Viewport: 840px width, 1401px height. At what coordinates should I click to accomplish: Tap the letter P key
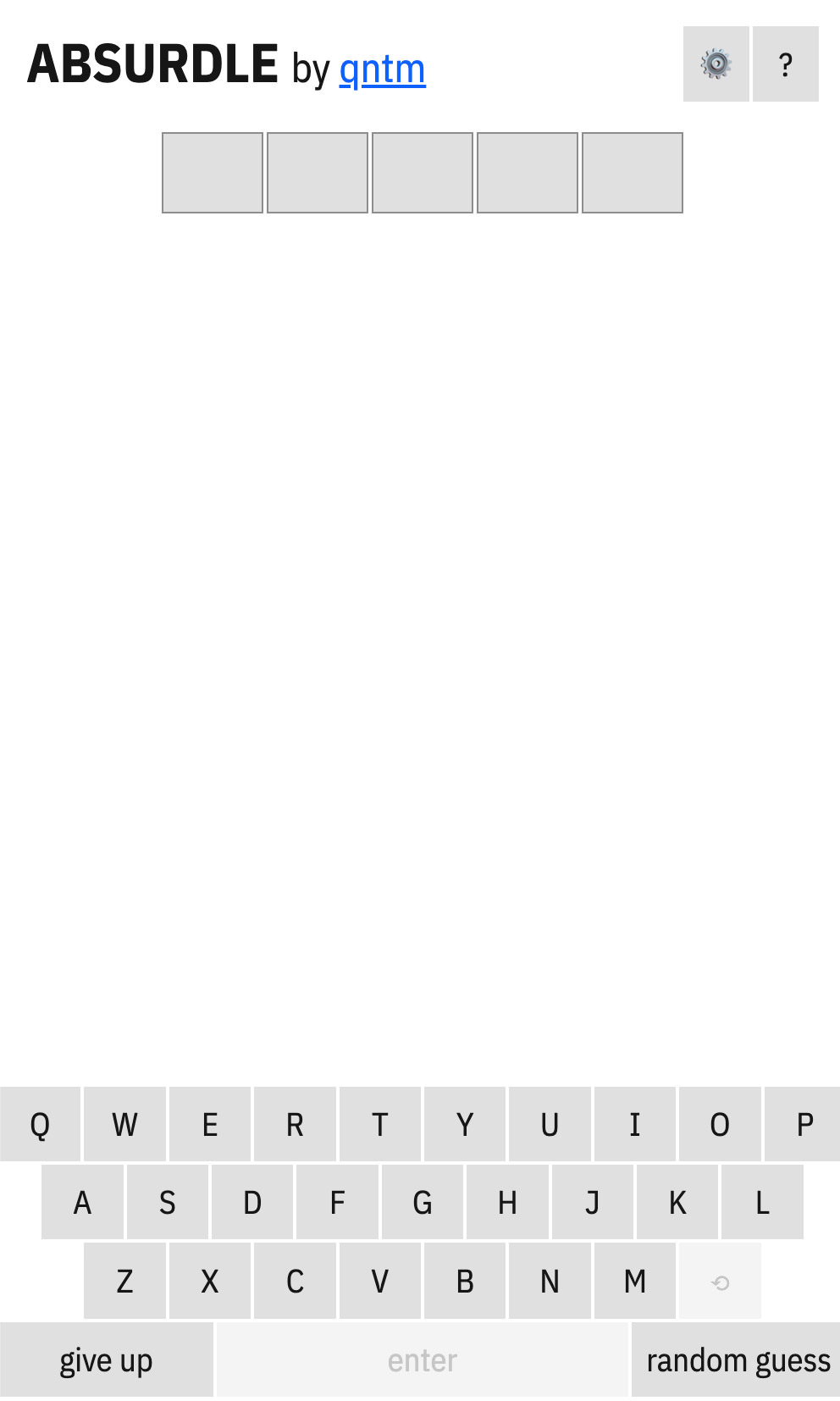click(804, 1124)
